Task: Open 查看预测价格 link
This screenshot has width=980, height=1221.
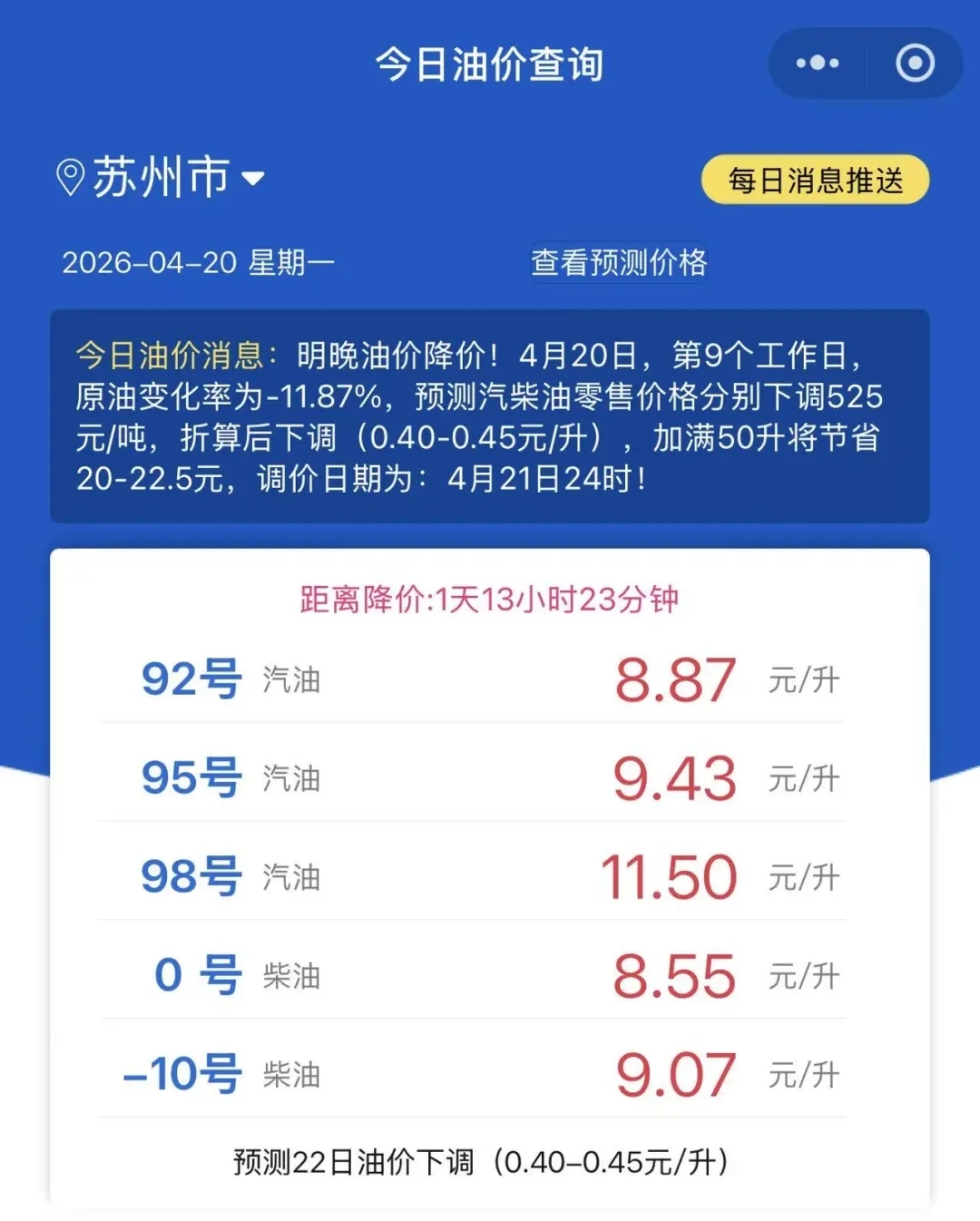Action: coord(619,263)
